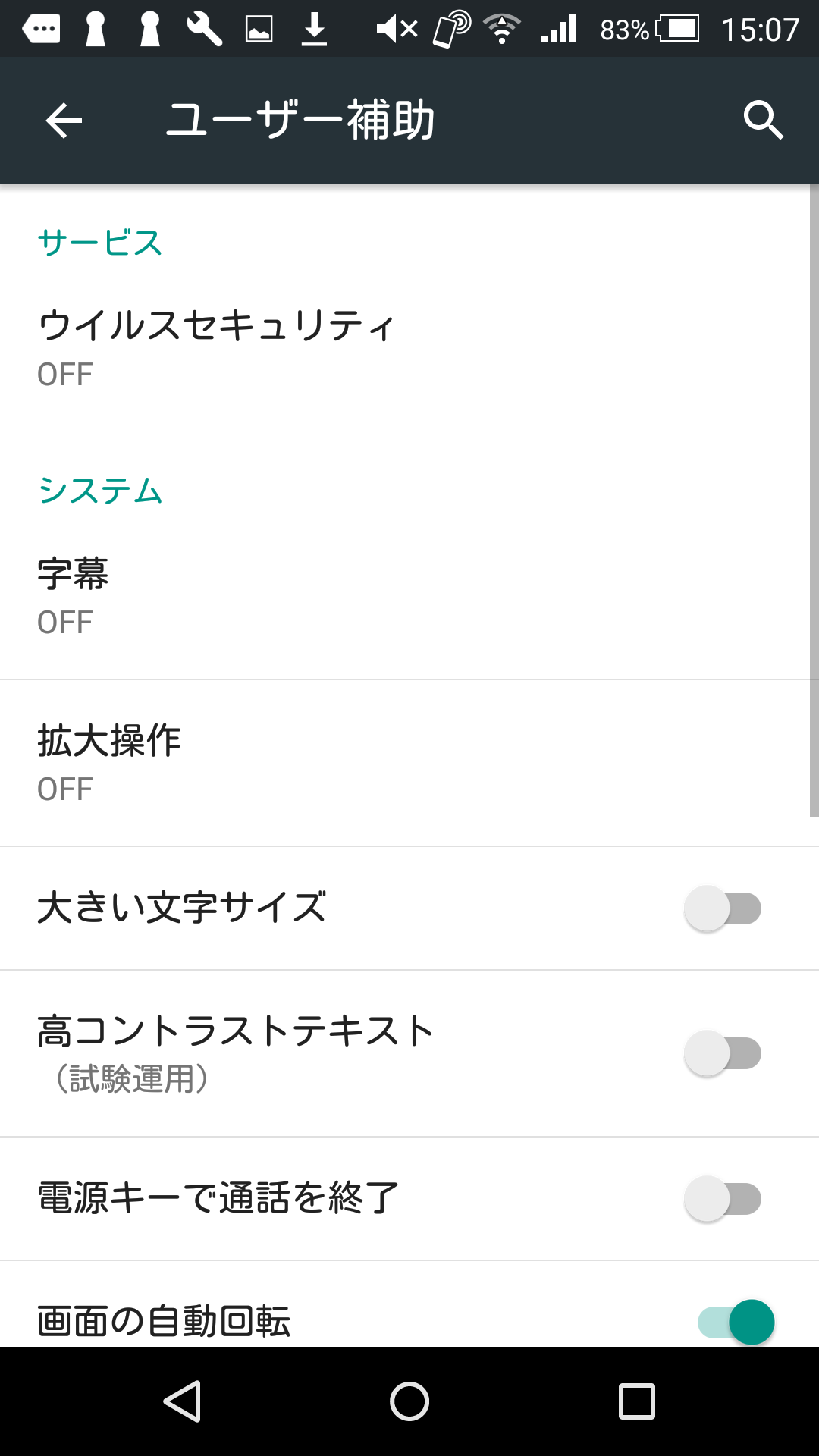Viewport: 819px width, 1456px height.
Task: Tap the system home button
Action: pyautogui.click(x=409, y=1401)
